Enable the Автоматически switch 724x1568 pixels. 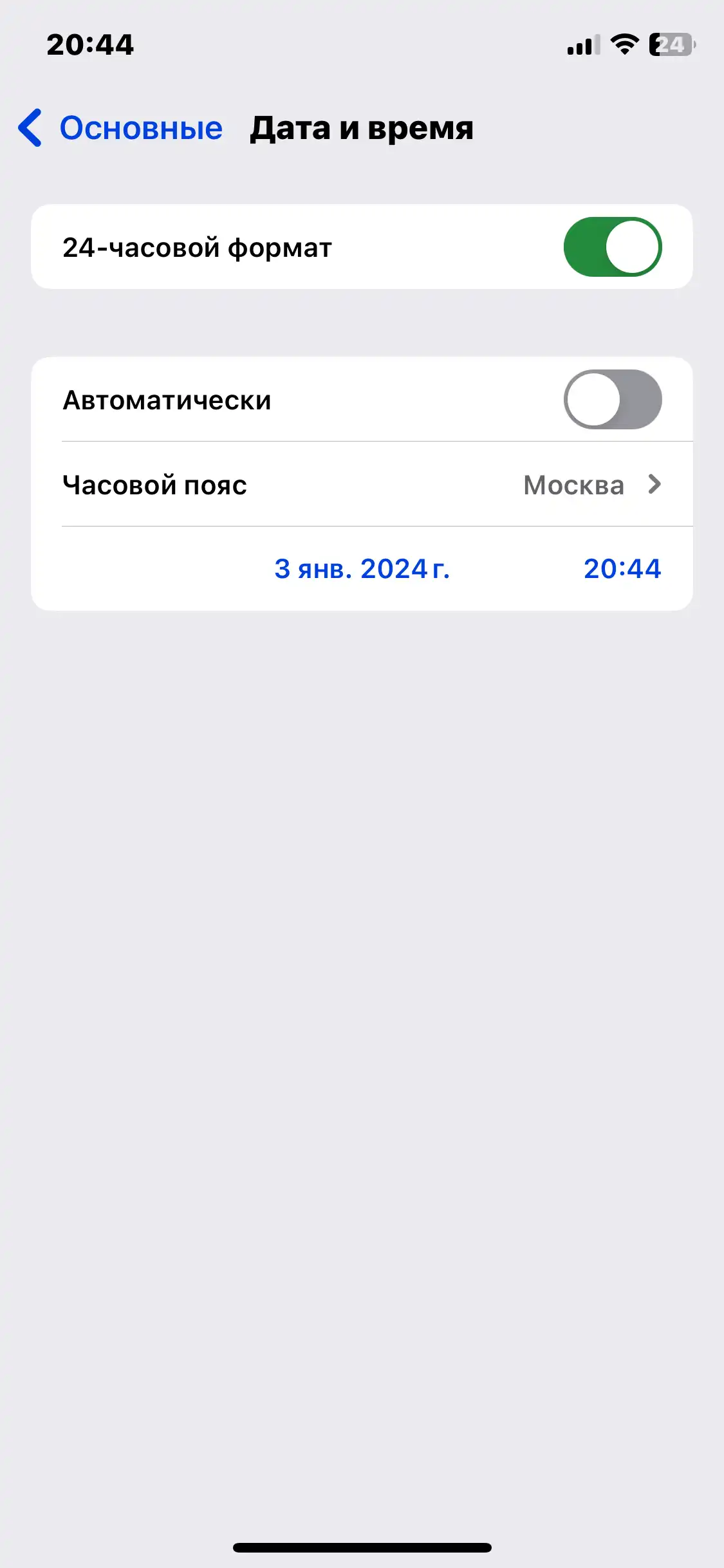coord(612,400)
